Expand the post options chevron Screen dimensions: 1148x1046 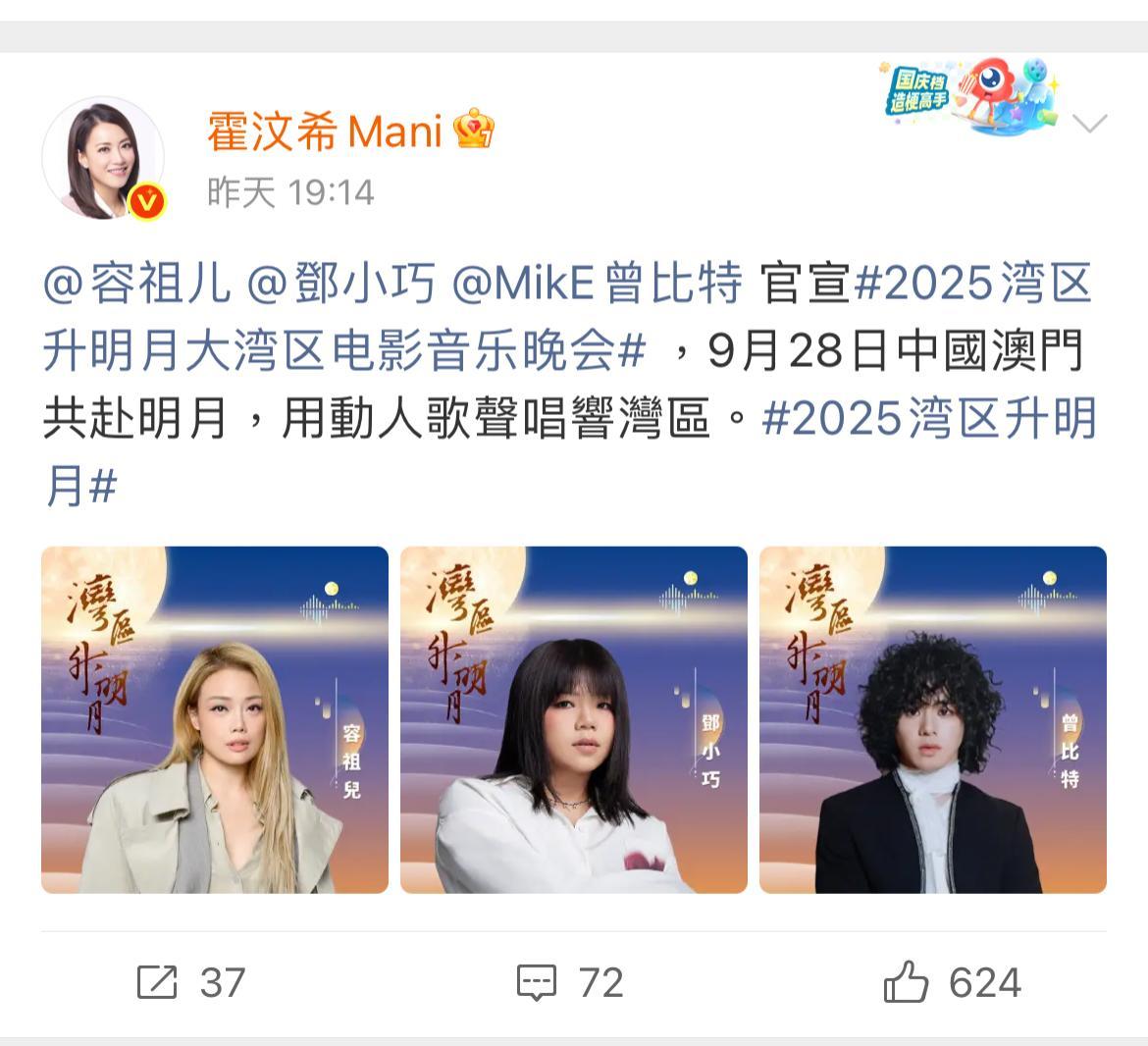point(1089,124)
